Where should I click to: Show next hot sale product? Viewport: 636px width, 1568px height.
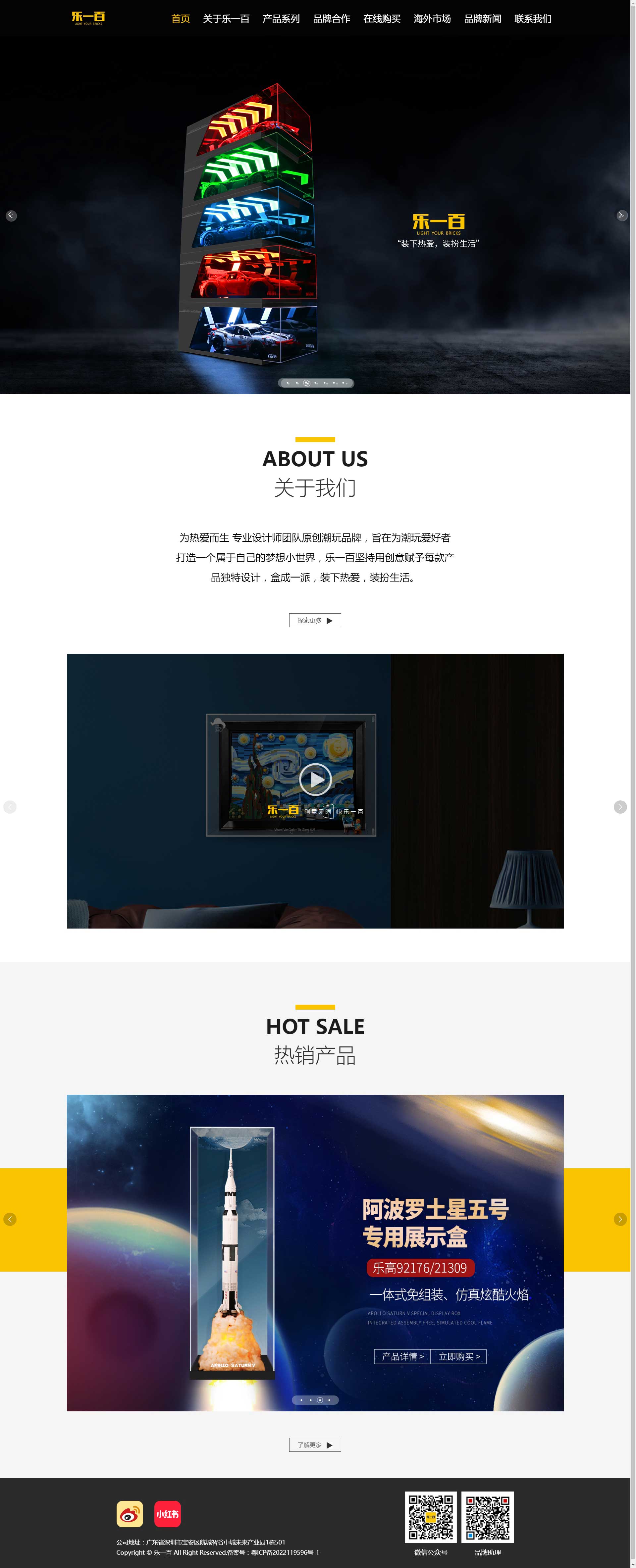[619, 1219]
